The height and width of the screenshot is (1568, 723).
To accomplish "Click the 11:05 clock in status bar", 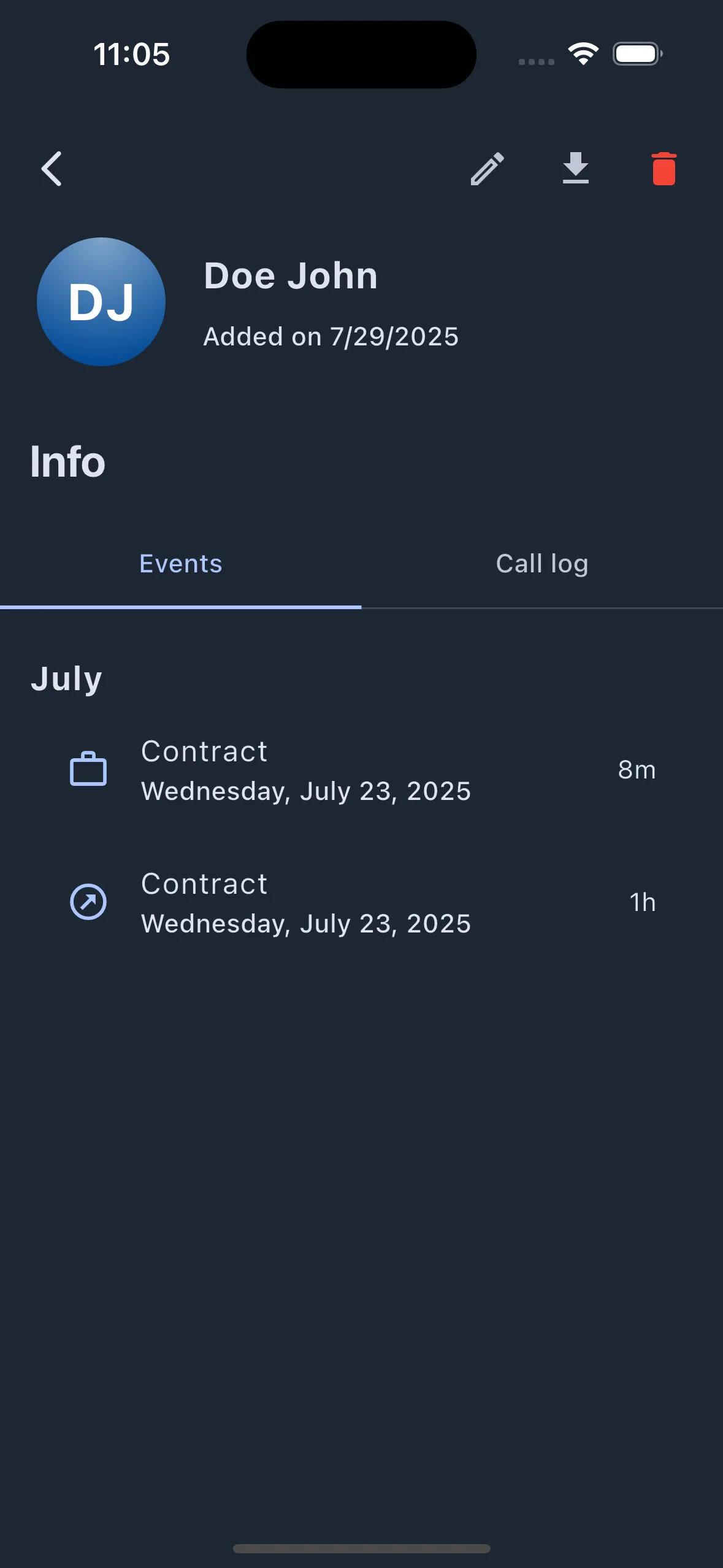I will coord(131,53).
